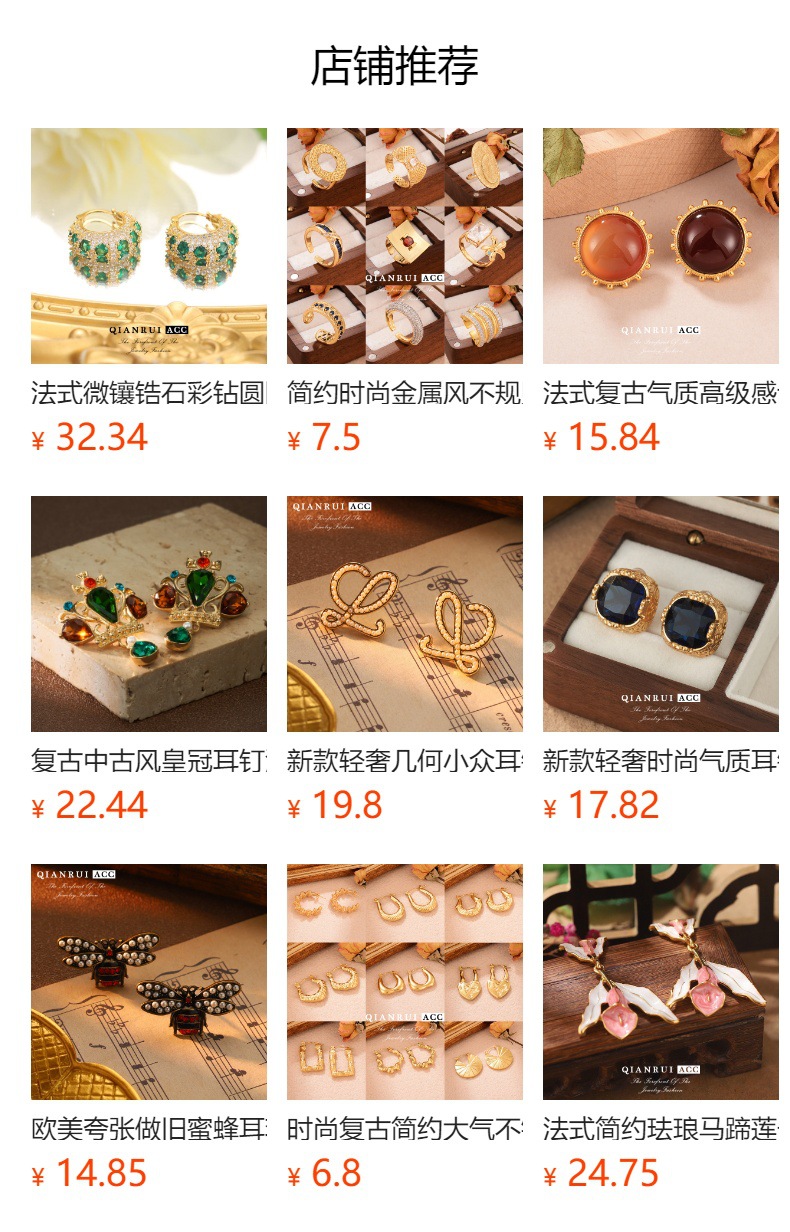This screenshot has height=1232, width=790.
Task: Tap the 新款轻奢几何小众 earrings at ¥19.8
Action: pyautogui.click(x=405, y=660)
